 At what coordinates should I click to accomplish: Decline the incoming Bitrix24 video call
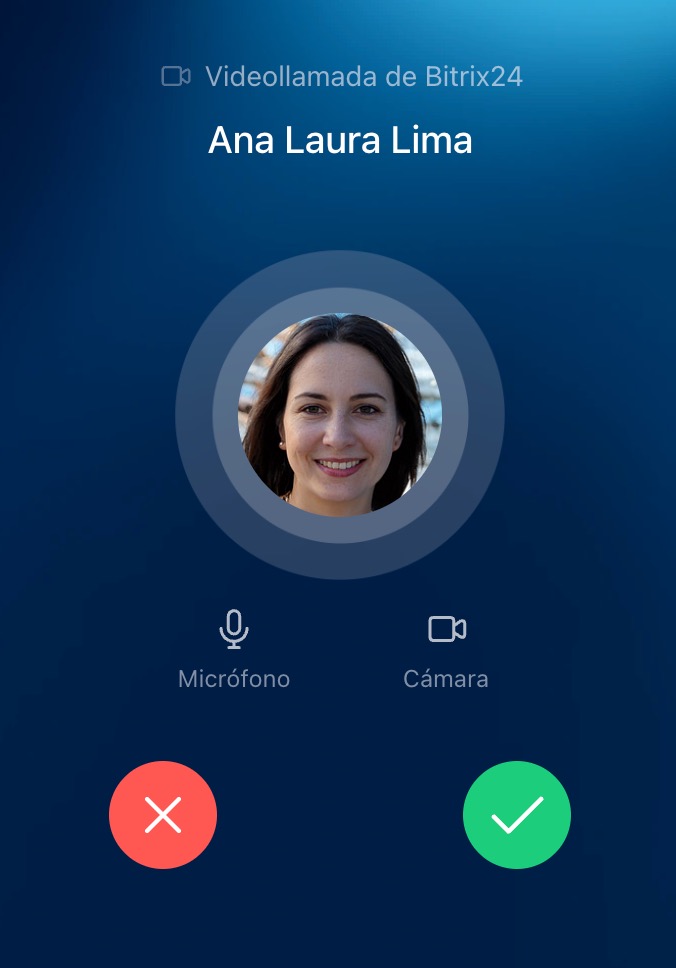coord(163,815)
